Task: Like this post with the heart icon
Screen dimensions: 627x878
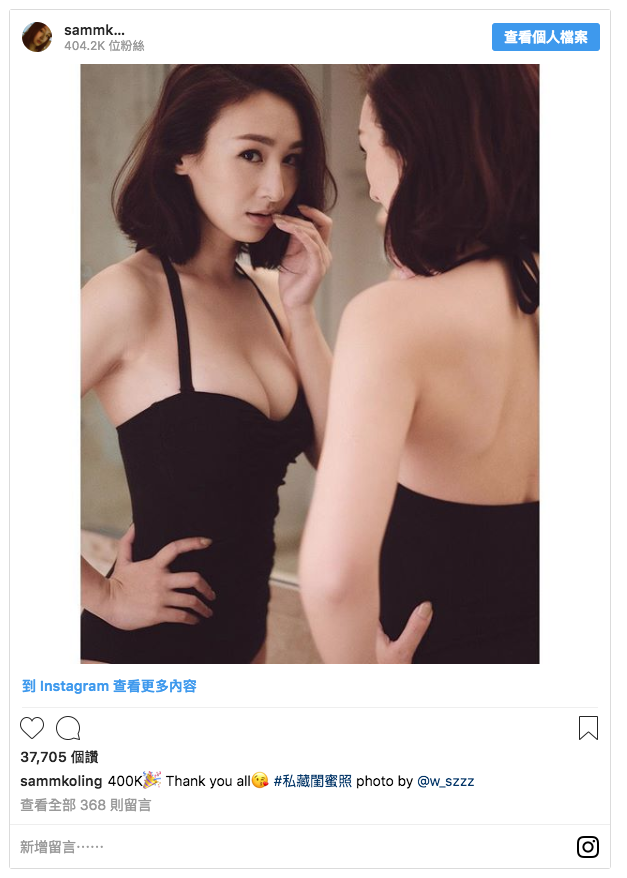Action: pyautogui.click(x=32, y=728)
